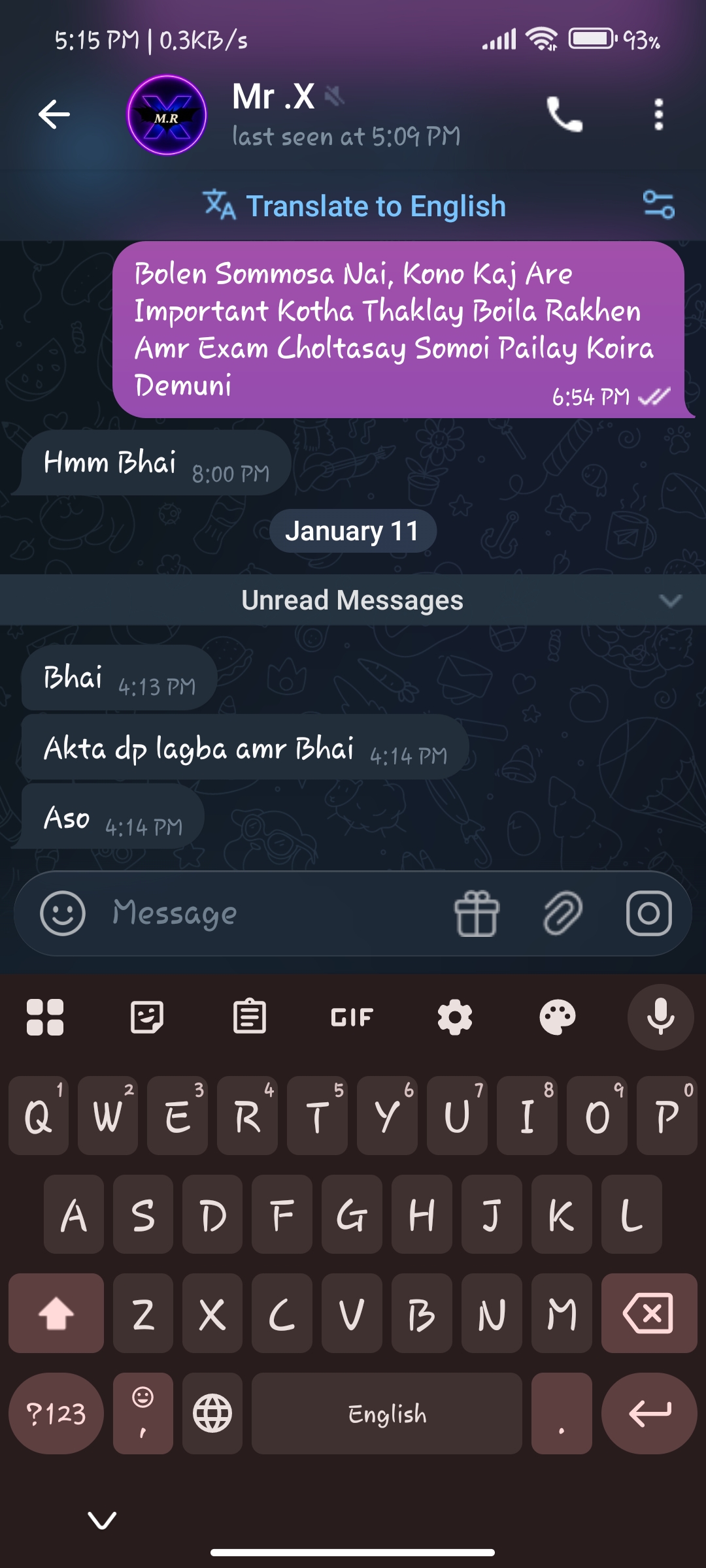Open the keyboard clipboard
This screenshot has width=706, height=1568.
(250, 1017)
